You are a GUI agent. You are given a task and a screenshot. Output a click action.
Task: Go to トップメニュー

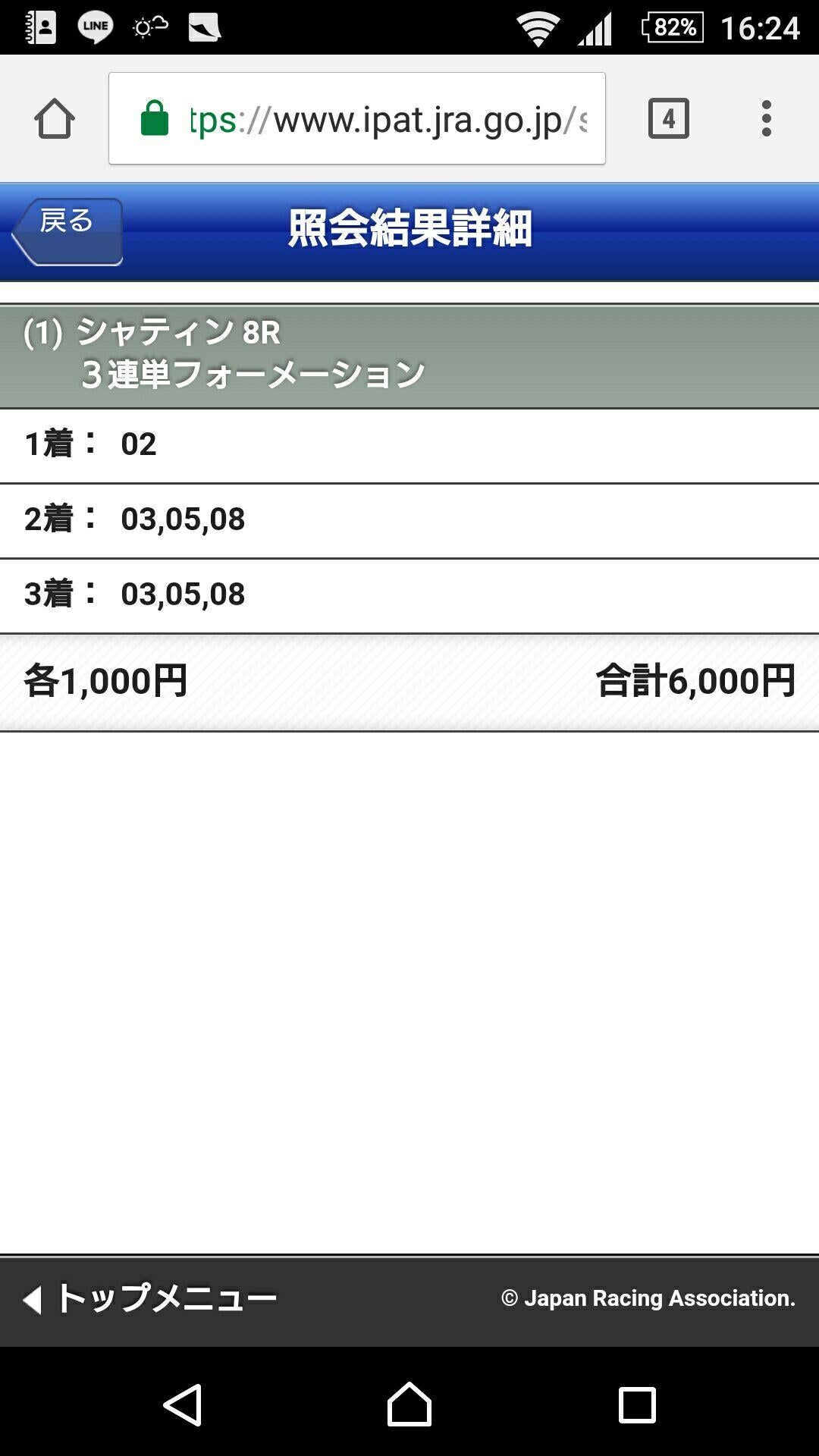pos(152,1298)
